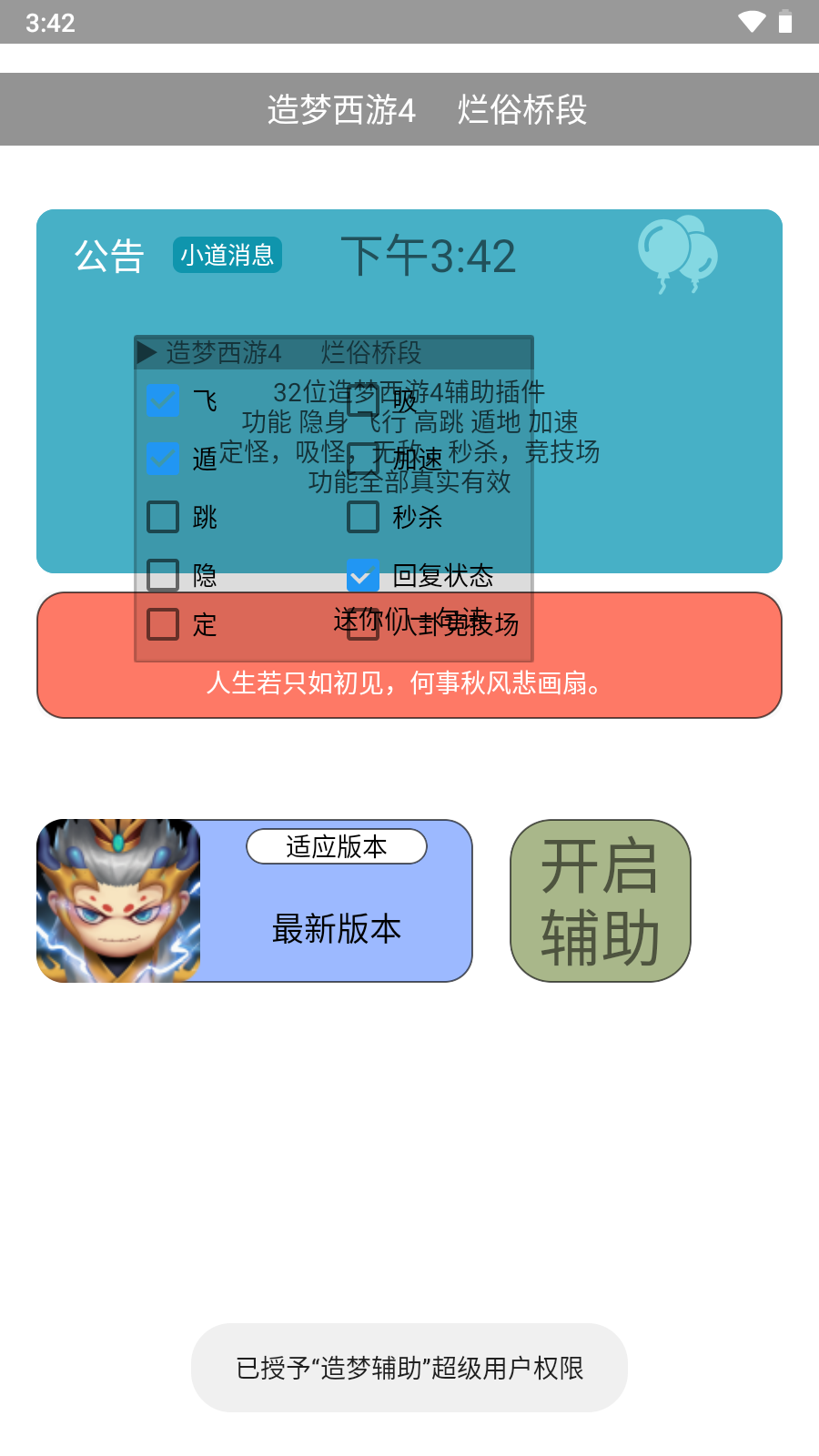The image size is (819, 1456).
Task: Open the 小道消息 tag
Action: [227, 256]
